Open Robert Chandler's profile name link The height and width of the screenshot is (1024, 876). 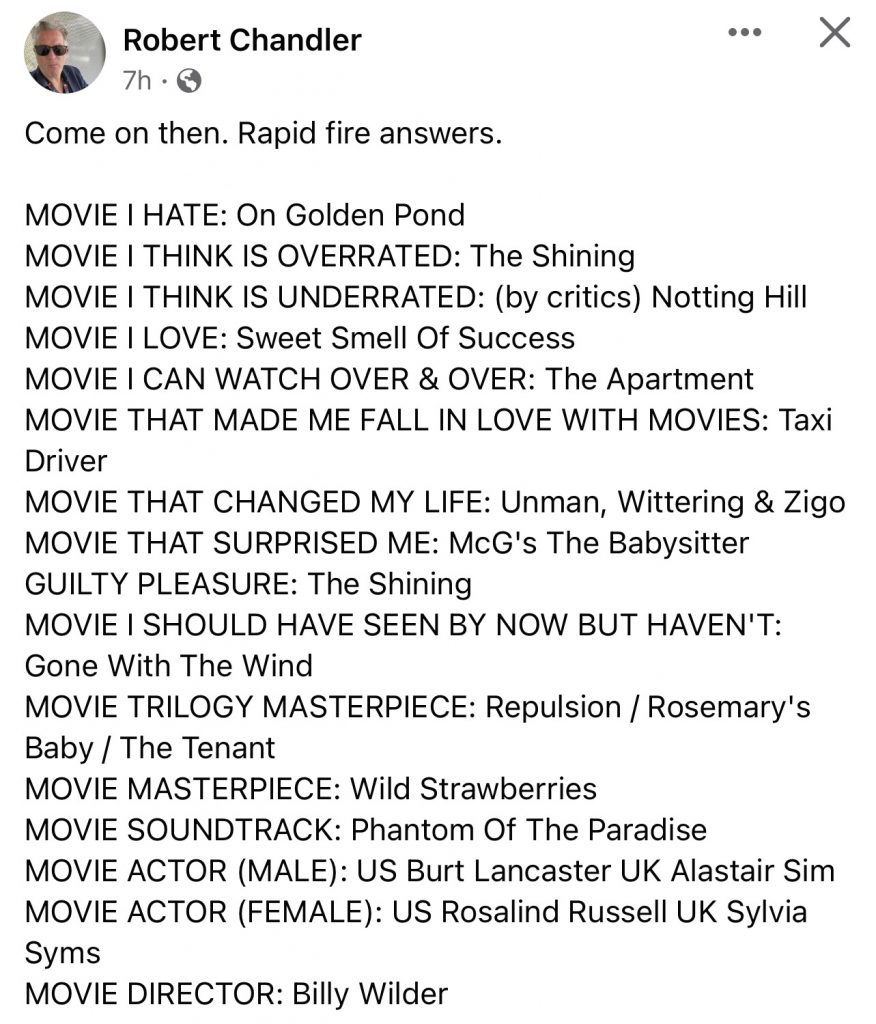(x=241, y=39)
